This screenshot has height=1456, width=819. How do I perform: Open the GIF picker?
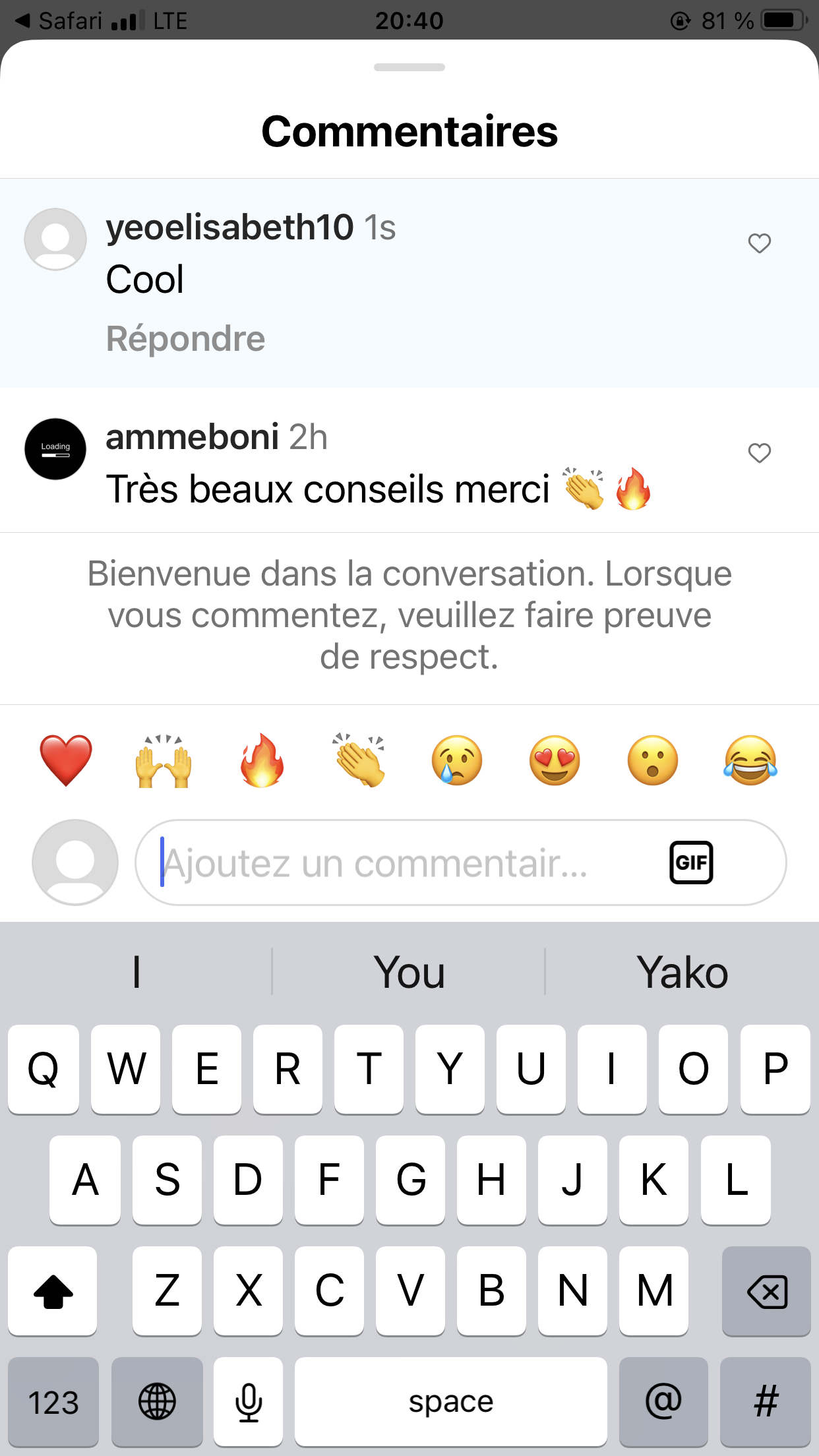[x=691, y=863]
